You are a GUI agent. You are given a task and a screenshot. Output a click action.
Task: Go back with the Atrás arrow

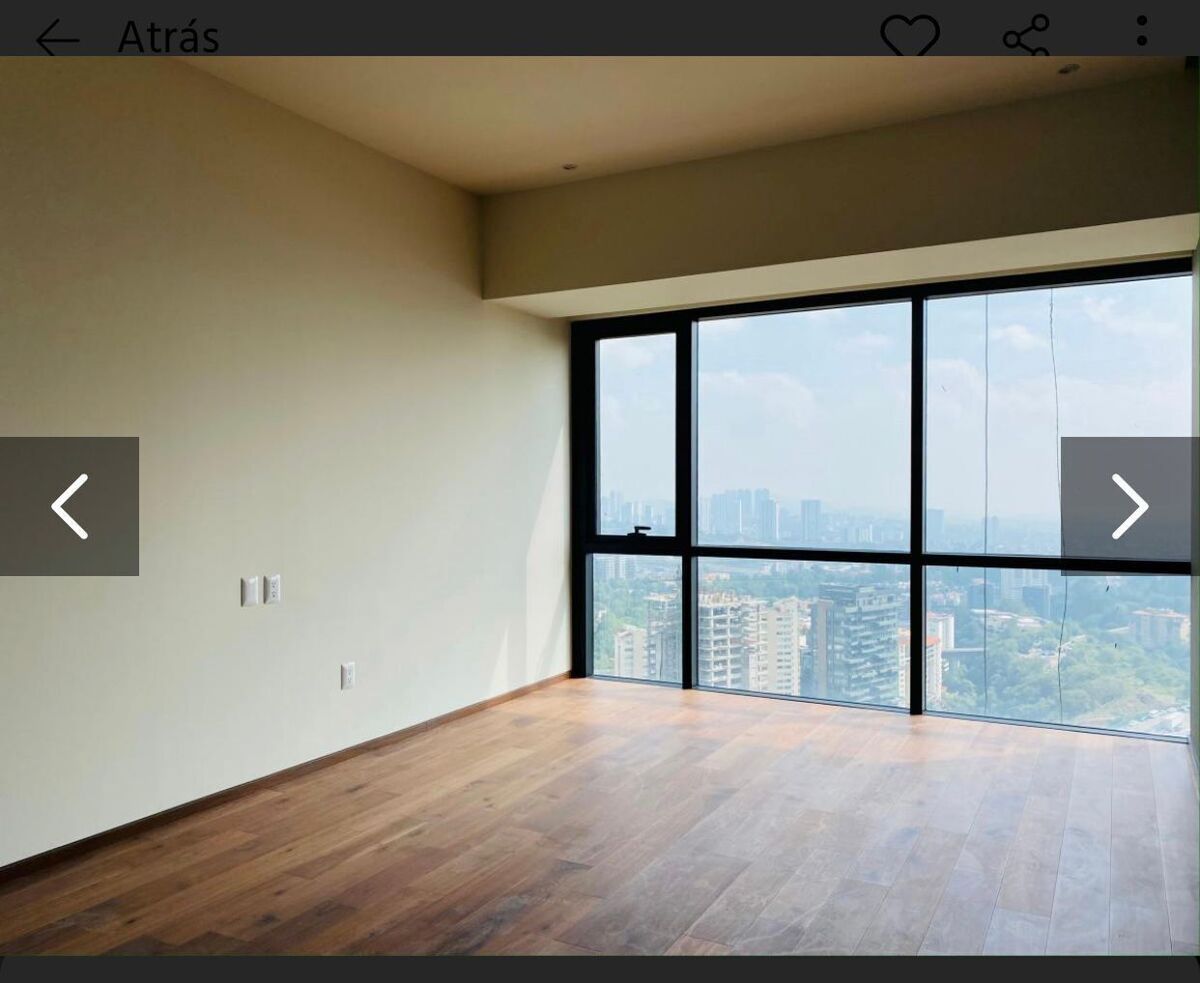point(57,38)
